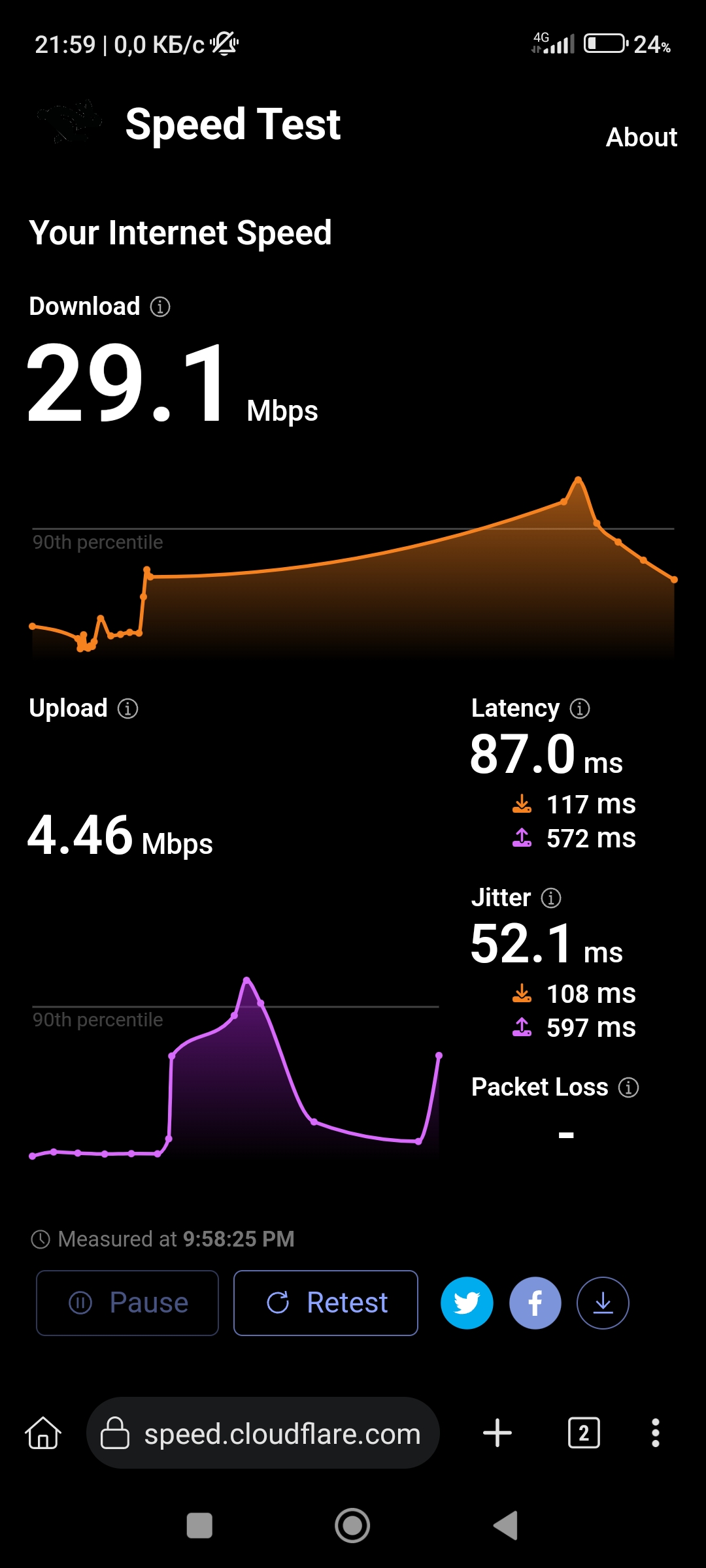Open the Latency info icon
The image size is (706, 1568).
click(x=580, y=708)
